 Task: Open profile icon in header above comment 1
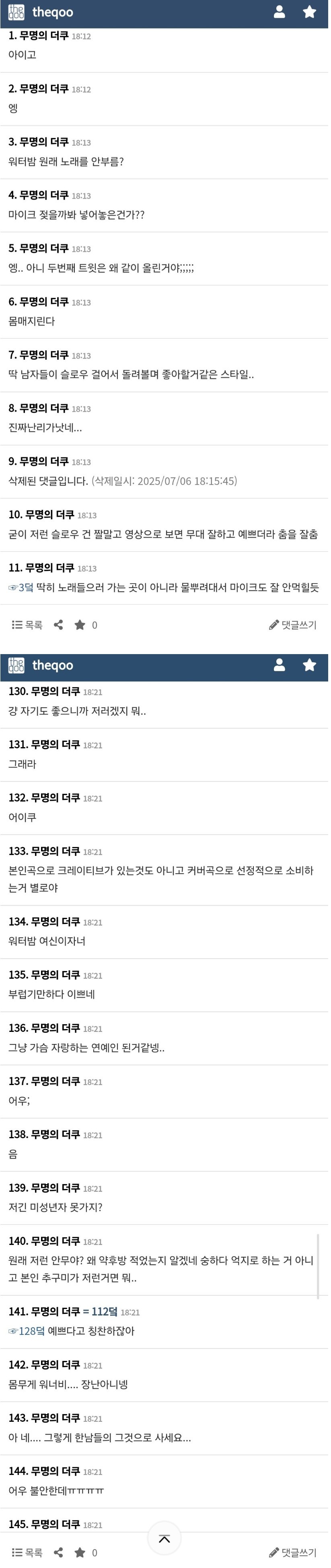pyautogui.click(x=280, y=12)
